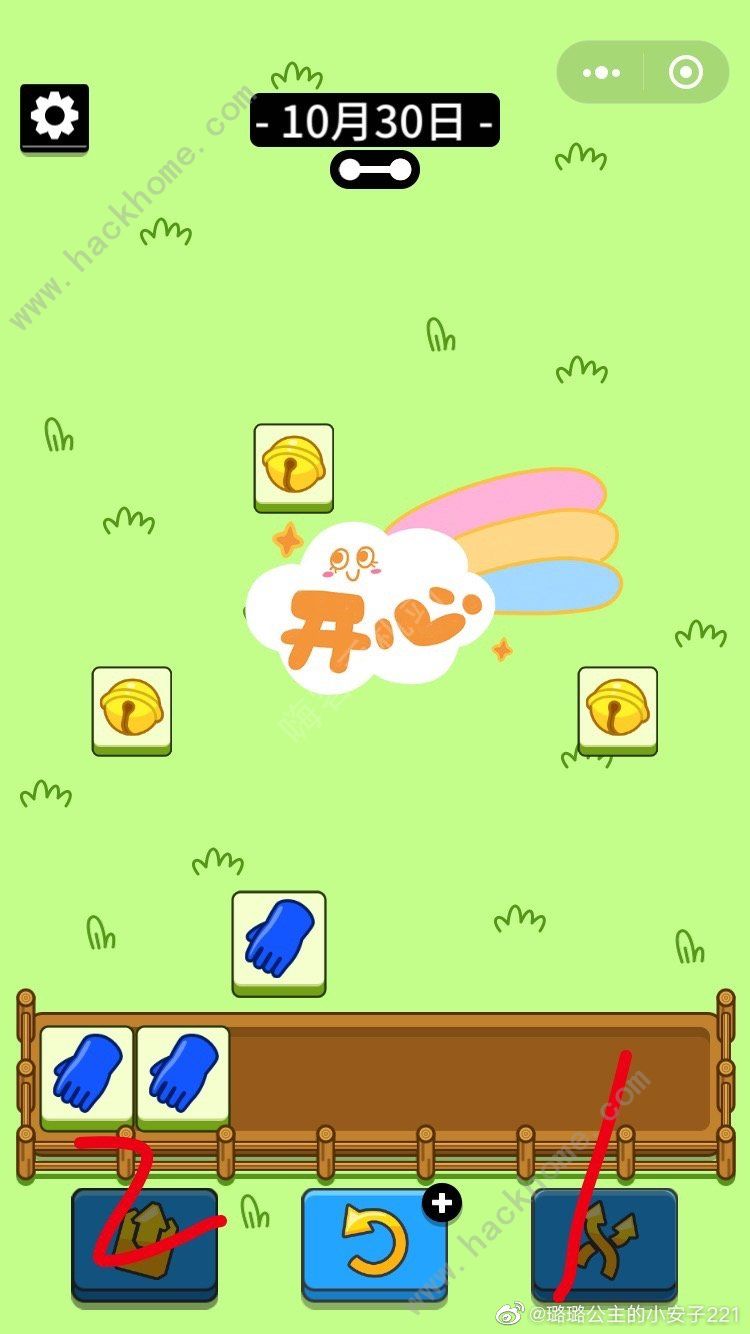Open the settings gear
This screenshot has height=1334, width=750.
54,117
